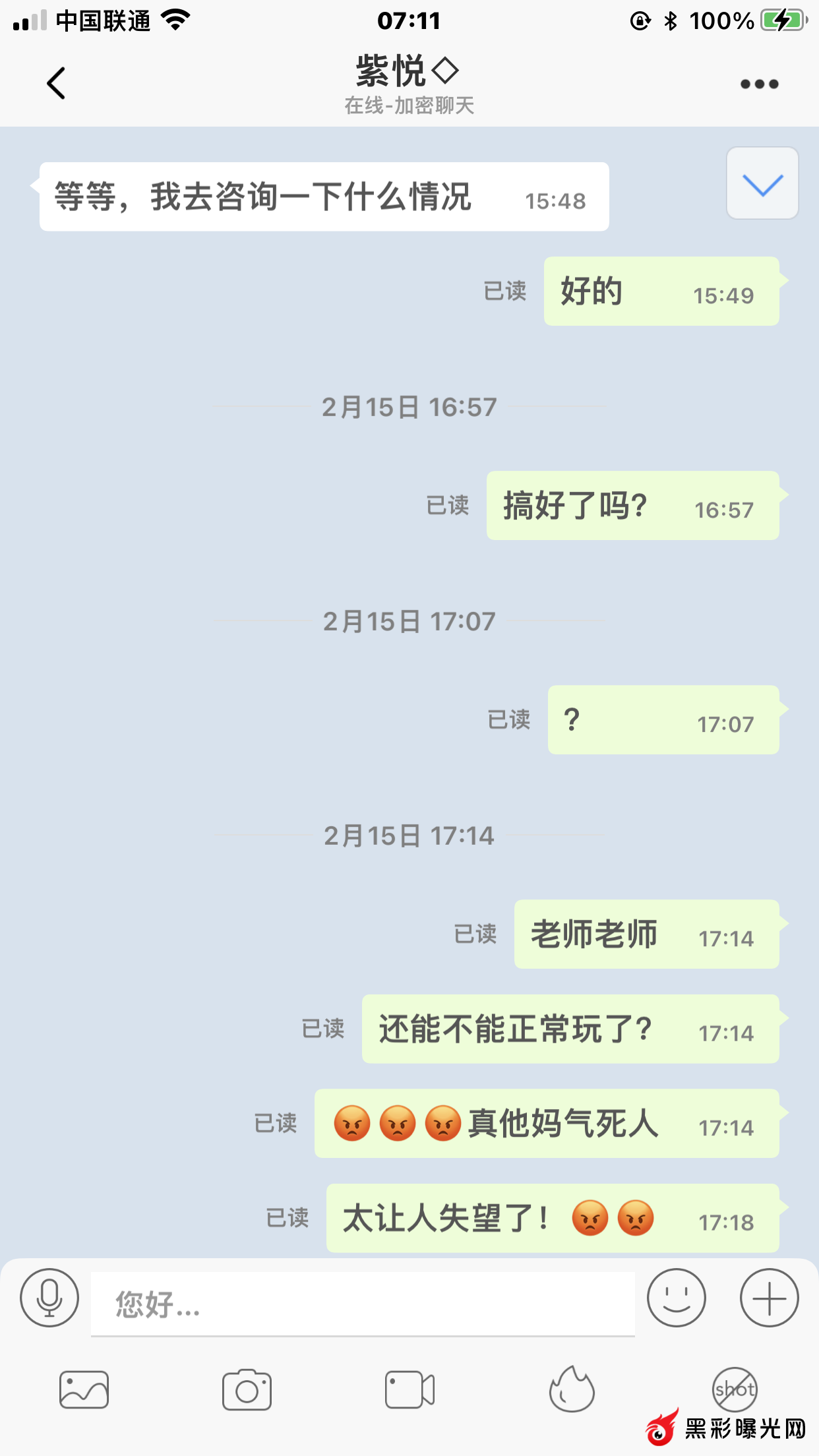
Task: Start recording with the video camera icon
Action: coord(409,1389)
